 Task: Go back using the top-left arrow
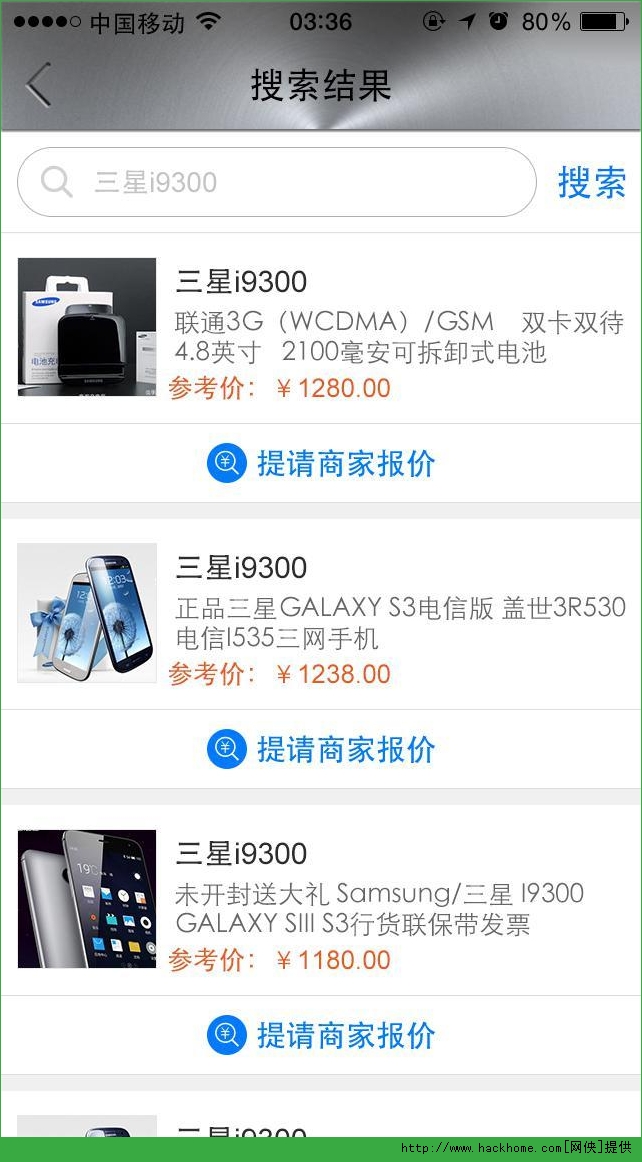point(38,85)
